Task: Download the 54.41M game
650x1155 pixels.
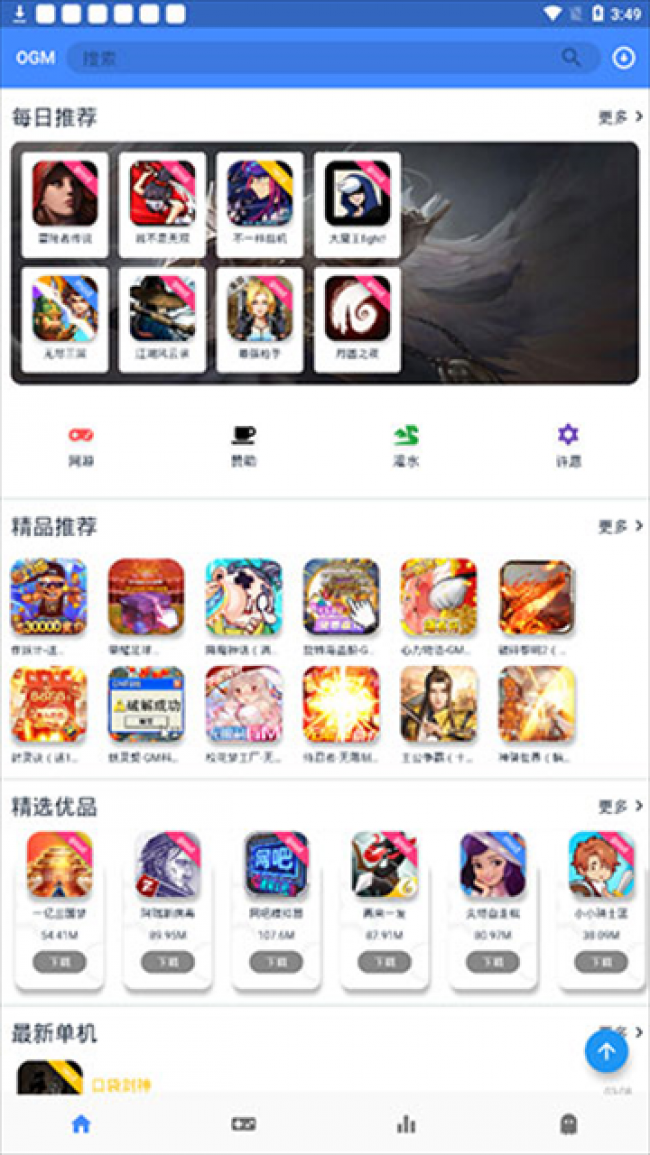Action: [59, 962]
